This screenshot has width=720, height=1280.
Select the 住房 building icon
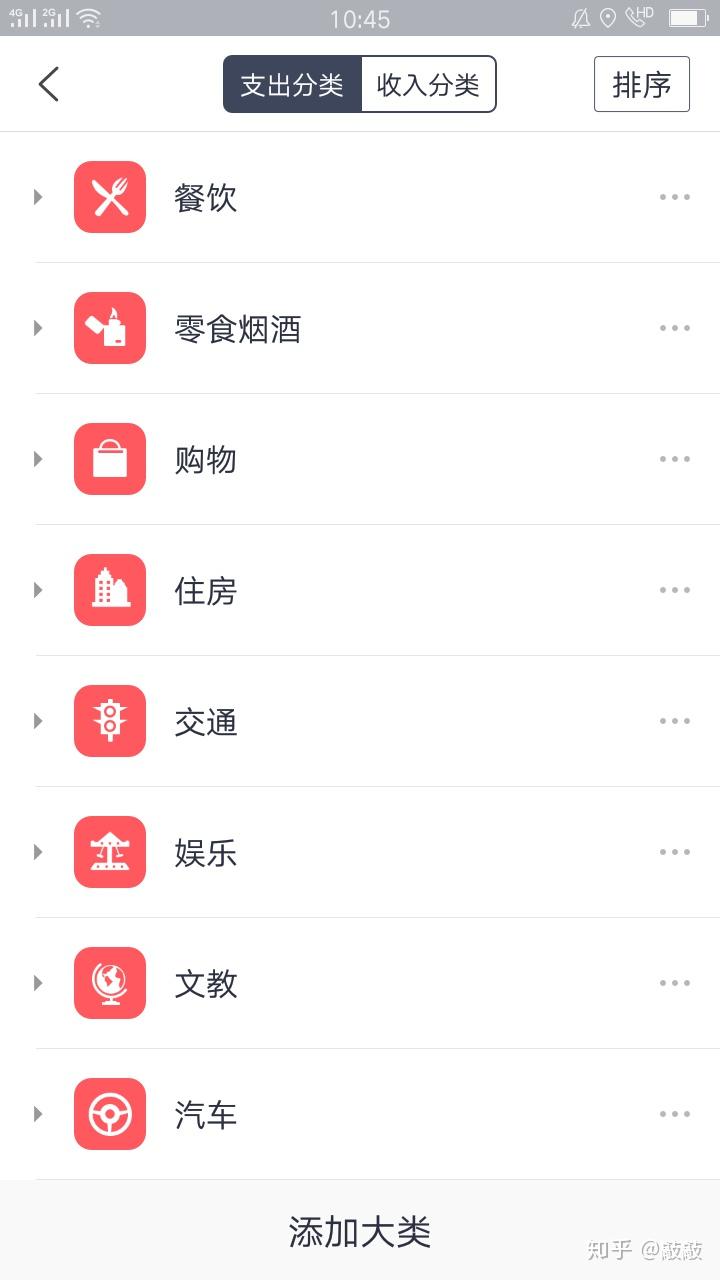click(109, 590)
